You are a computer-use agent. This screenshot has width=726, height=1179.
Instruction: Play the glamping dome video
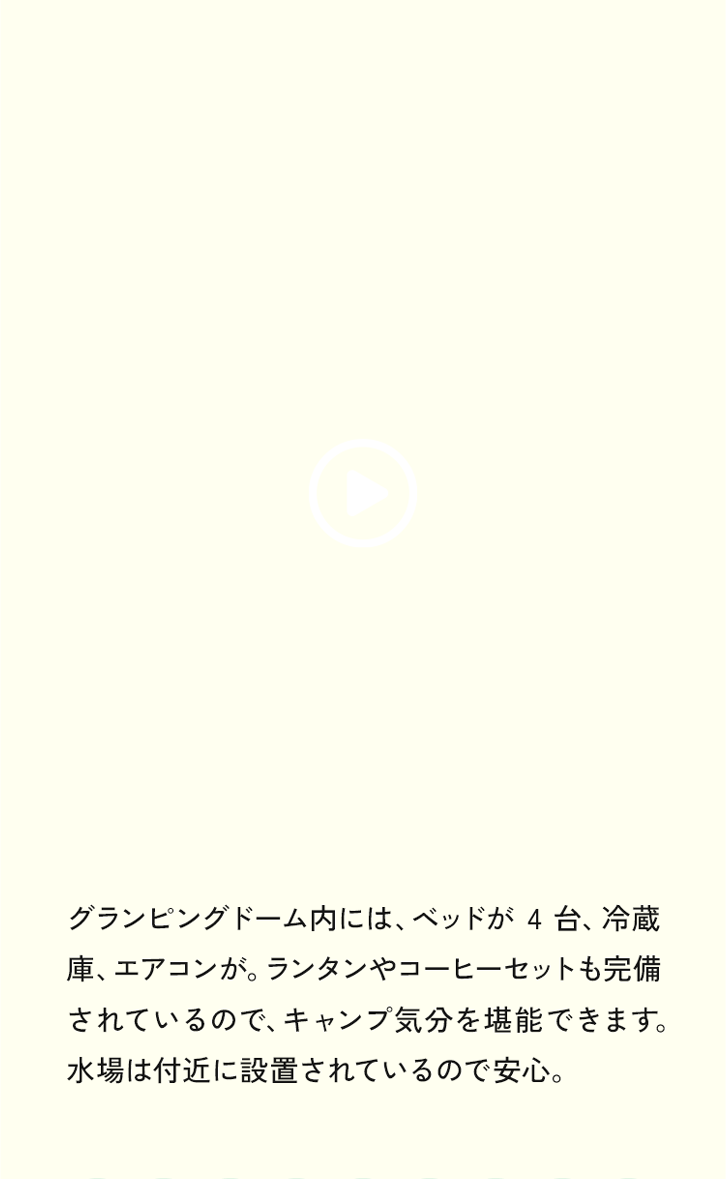click(363, 493)
